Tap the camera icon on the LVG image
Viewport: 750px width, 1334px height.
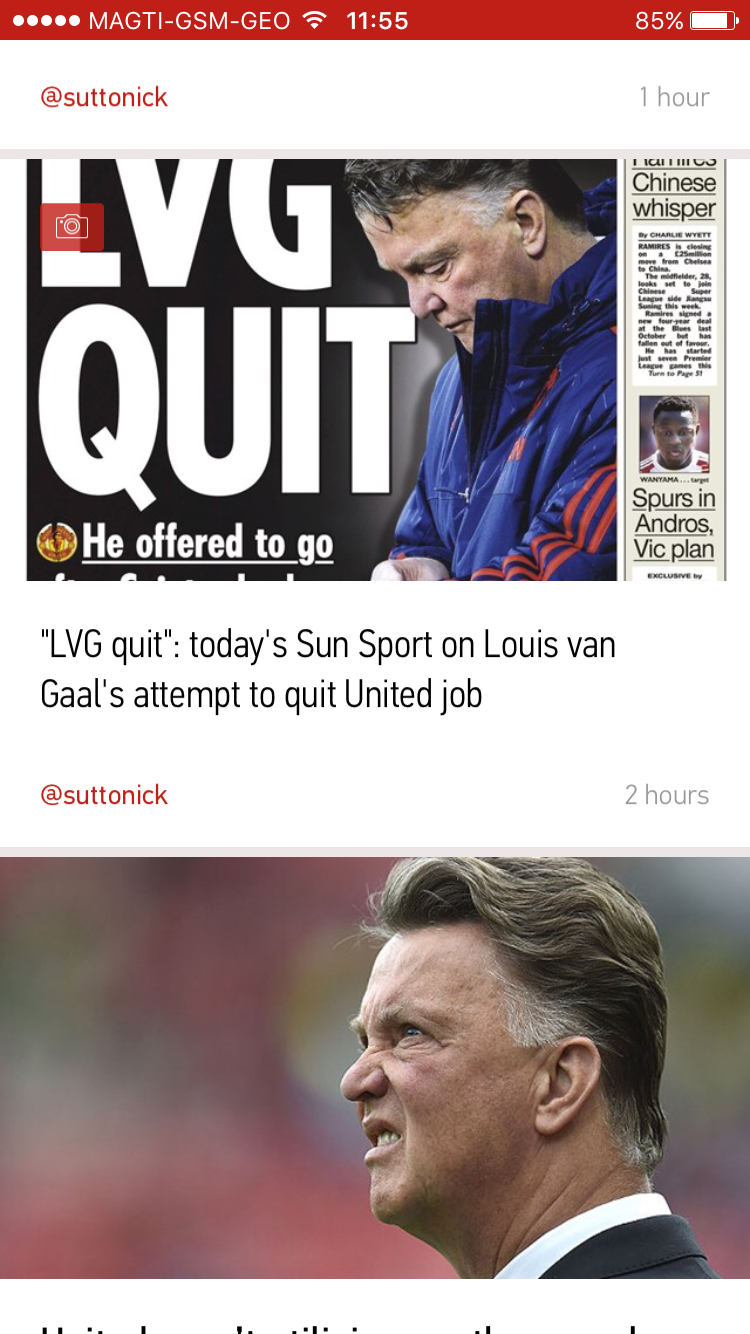pyautogui.click(x=72, y=227)
